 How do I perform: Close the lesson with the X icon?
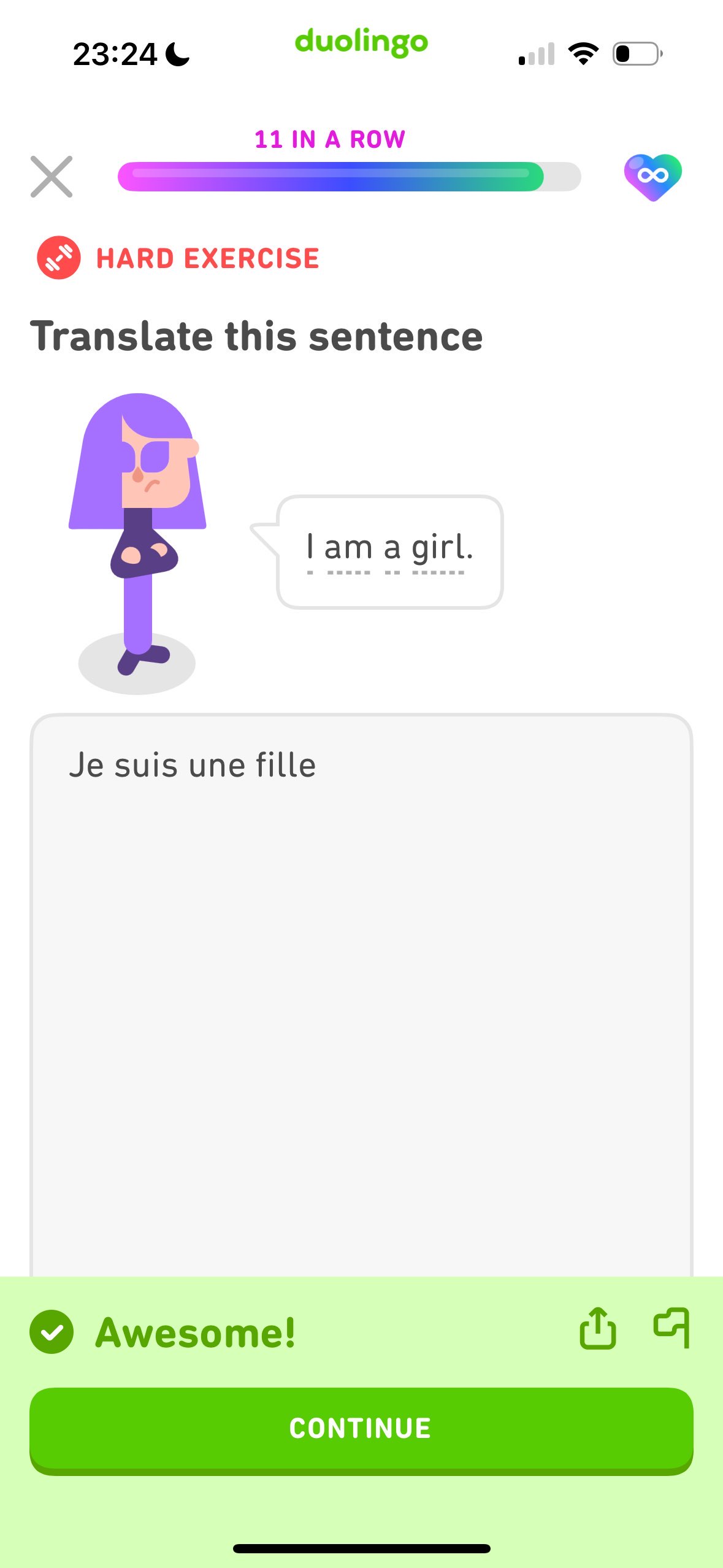[x=52, y=177]
